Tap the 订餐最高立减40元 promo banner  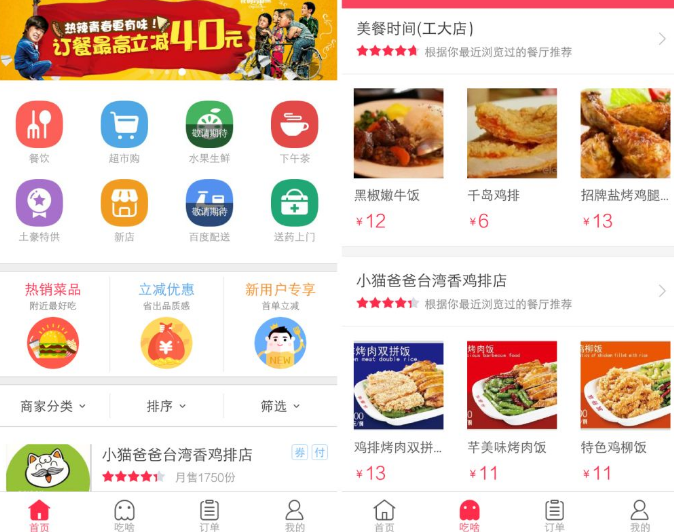(x=168, y=38)
